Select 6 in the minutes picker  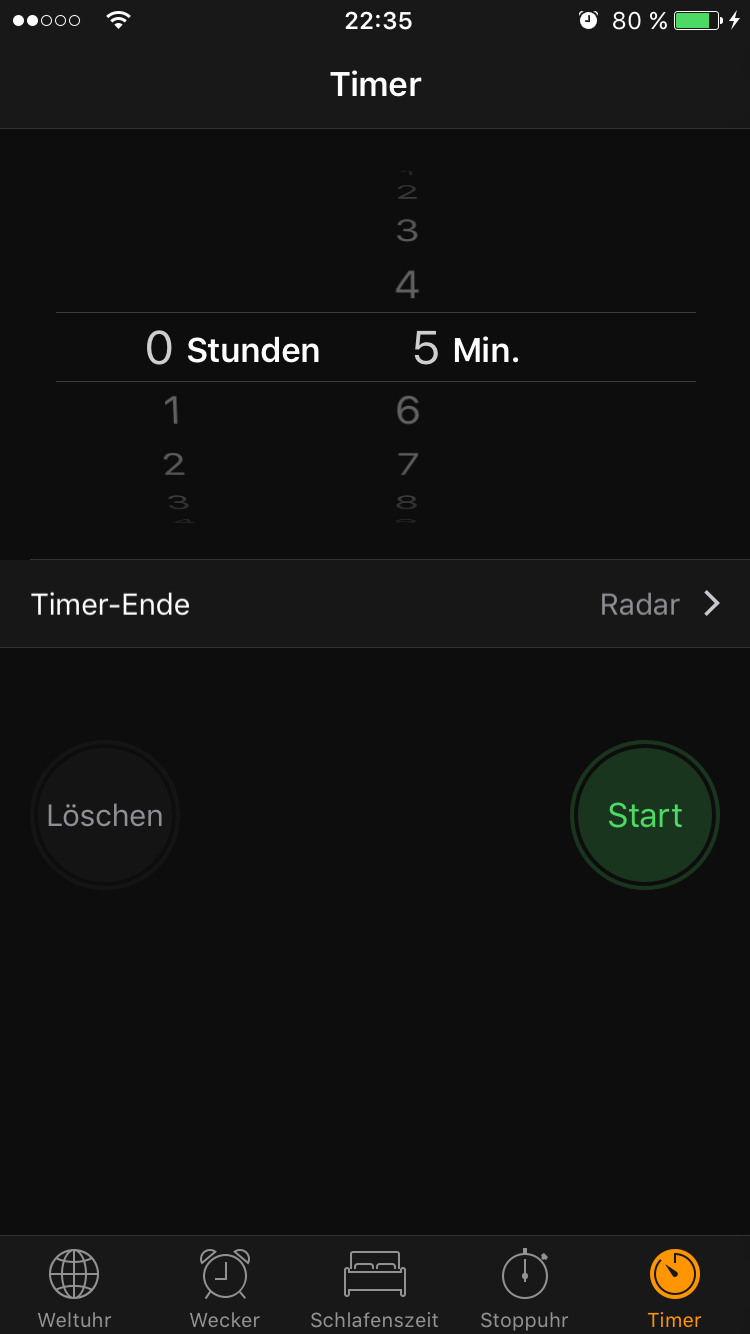click(407, 410)
